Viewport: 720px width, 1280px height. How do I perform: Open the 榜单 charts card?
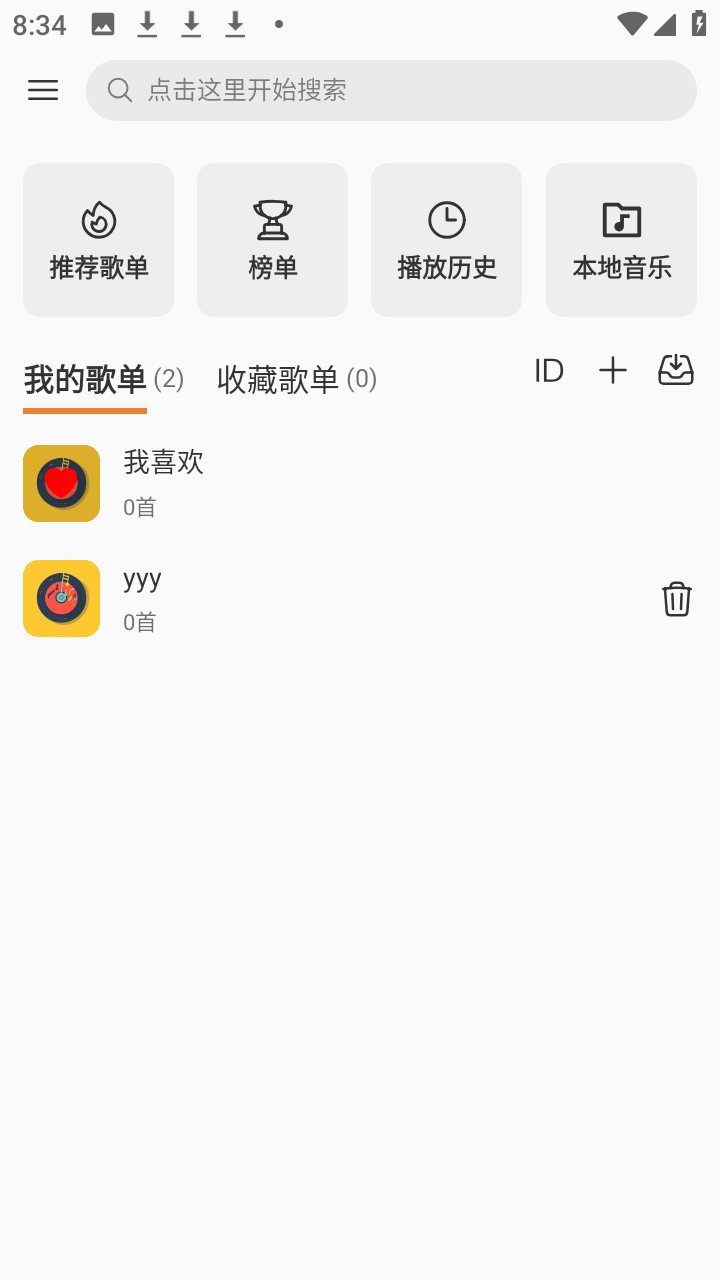[x=273, y=240]
